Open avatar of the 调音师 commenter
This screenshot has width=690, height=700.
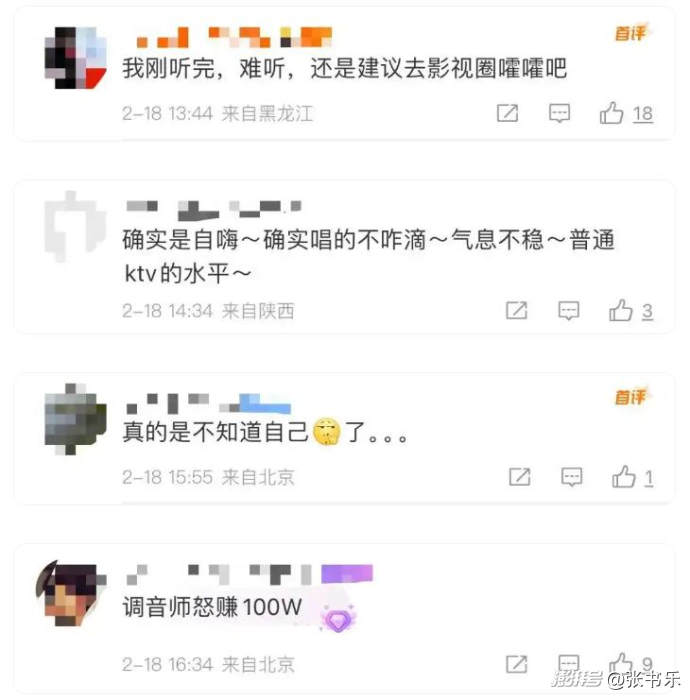click(72, 594)
